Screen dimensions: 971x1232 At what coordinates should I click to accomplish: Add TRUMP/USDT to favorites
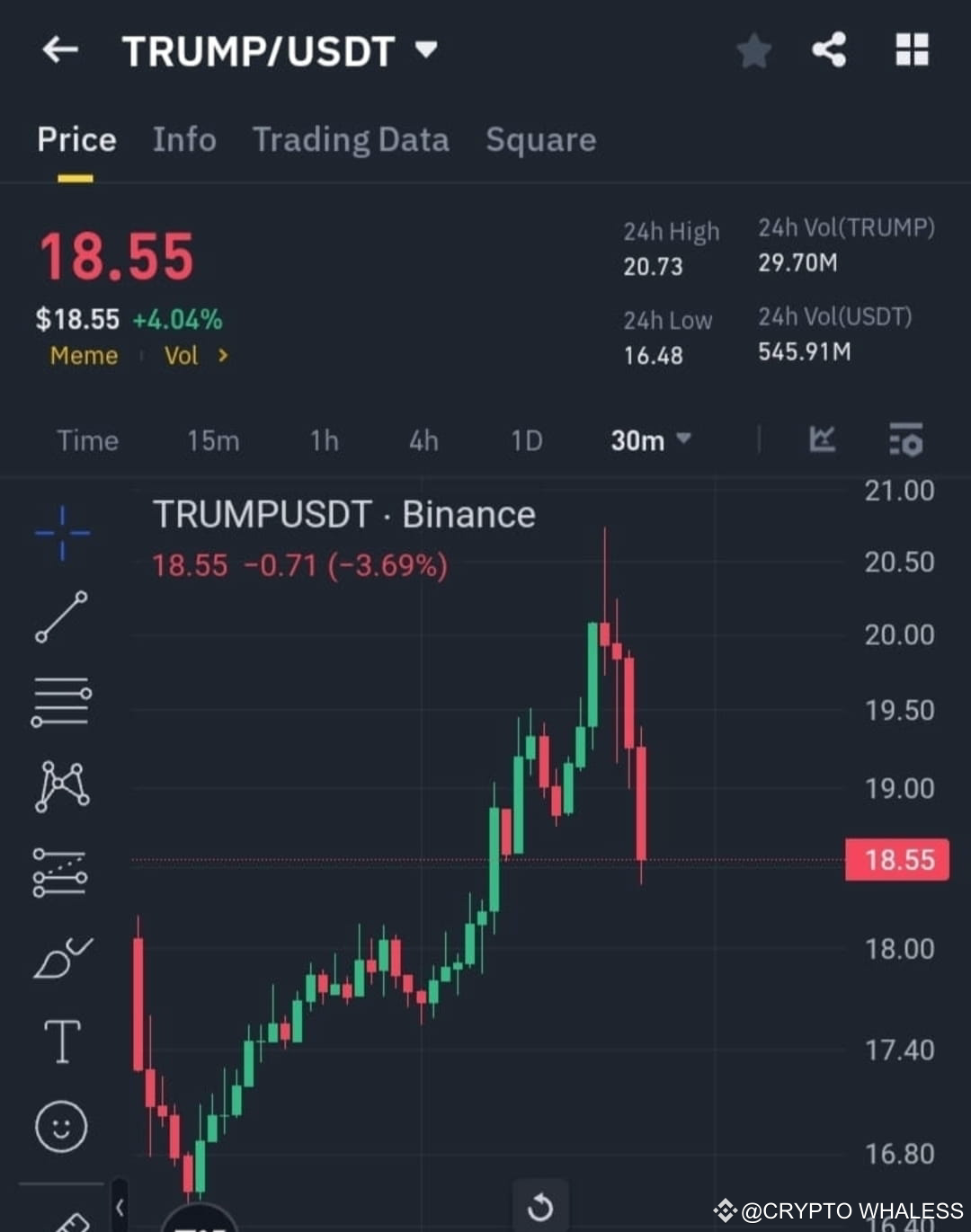pyautogui.click(x=753, y=50)
